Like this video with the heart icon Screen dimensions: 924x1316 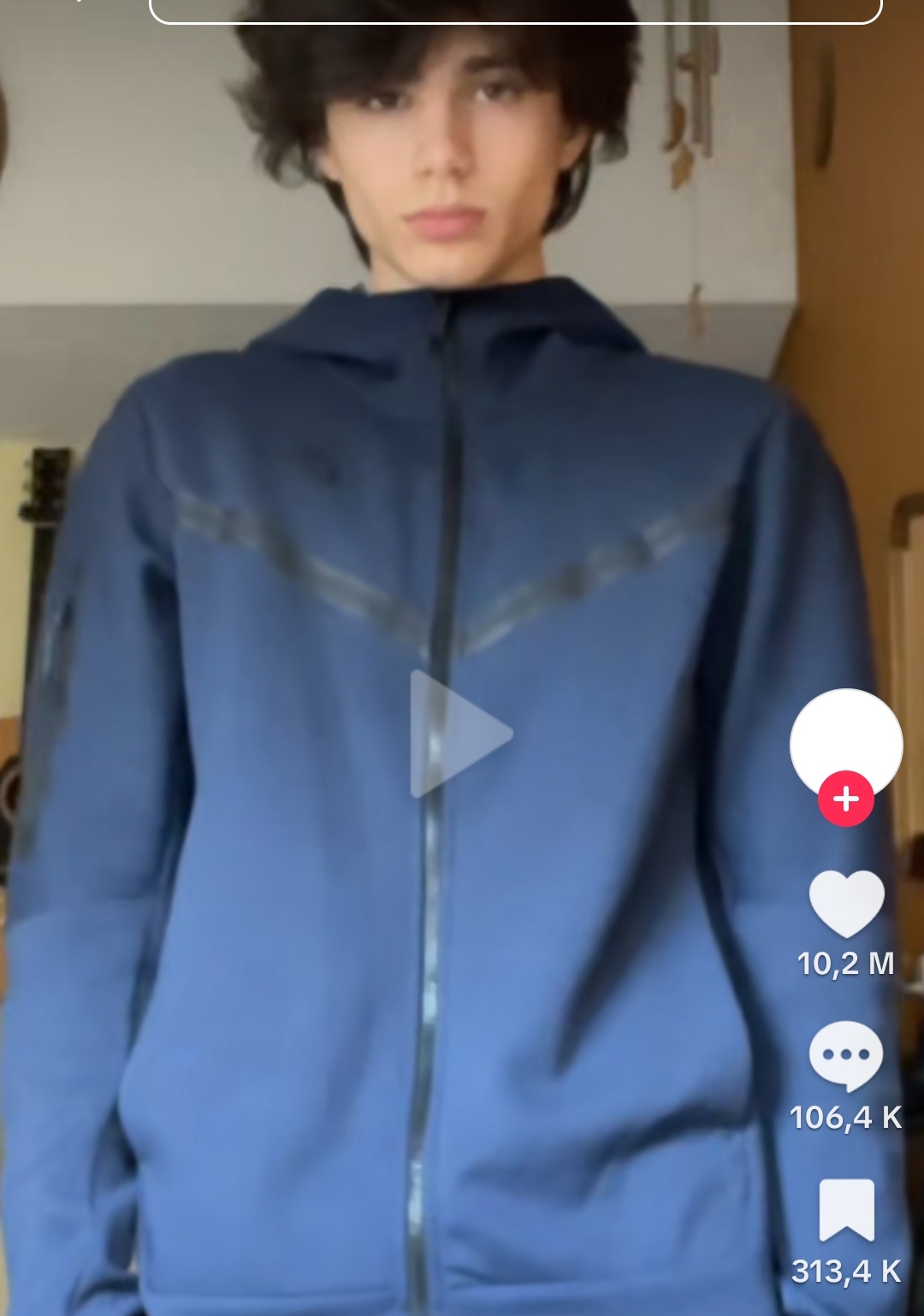846,904
